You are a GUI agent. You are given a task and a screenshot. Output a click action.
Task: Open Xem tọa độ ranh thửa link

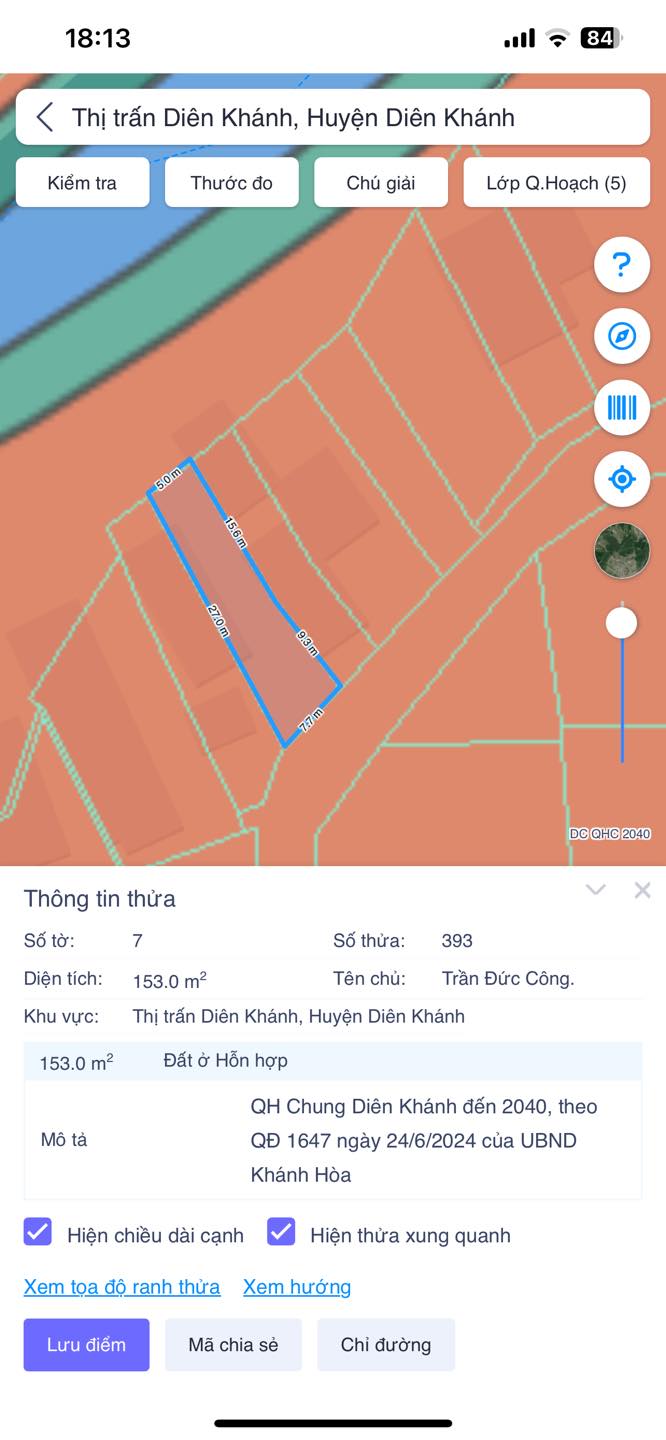pos(122,1287)
